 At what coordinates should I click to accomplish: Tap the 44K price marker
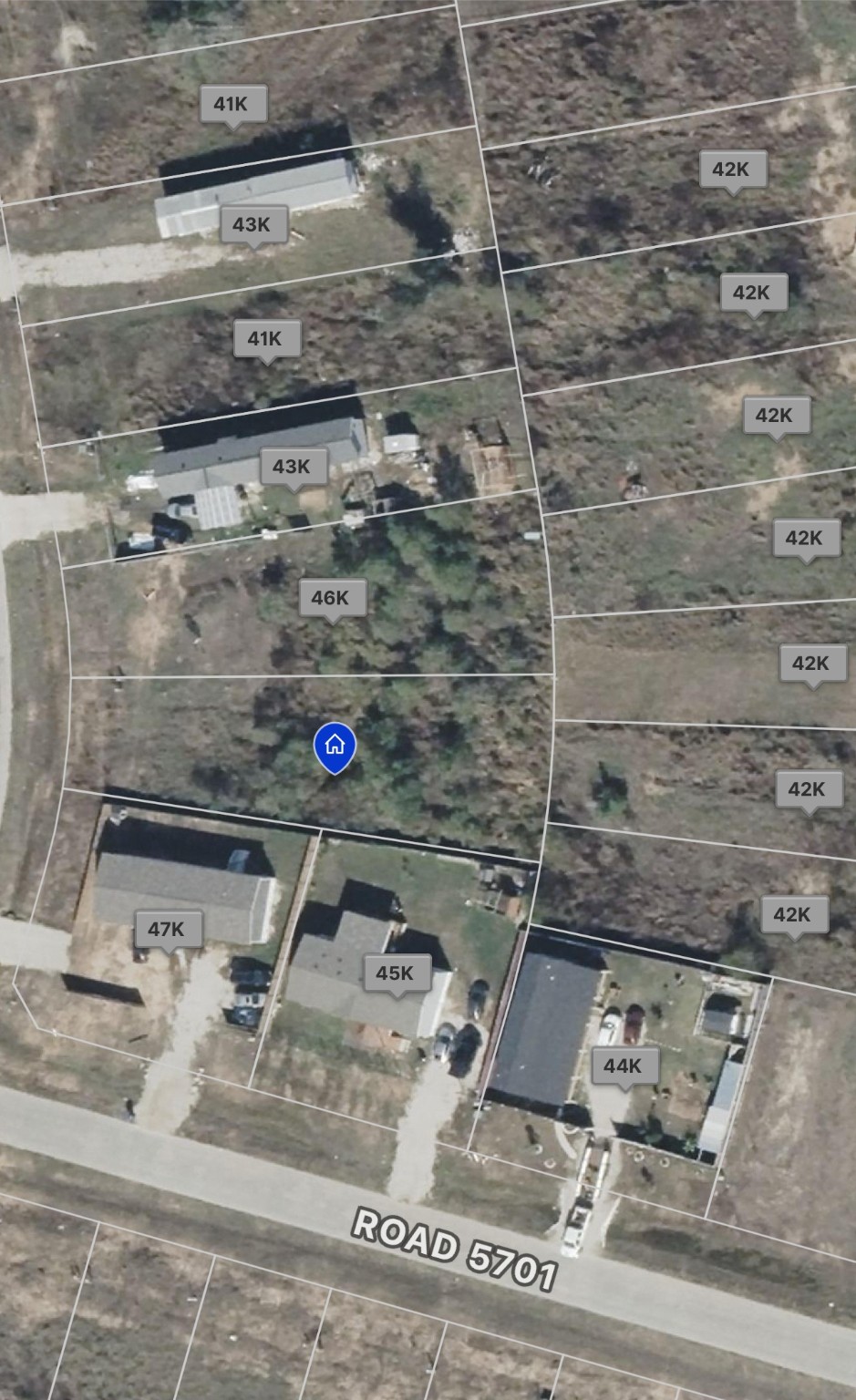click(624, 1065)
